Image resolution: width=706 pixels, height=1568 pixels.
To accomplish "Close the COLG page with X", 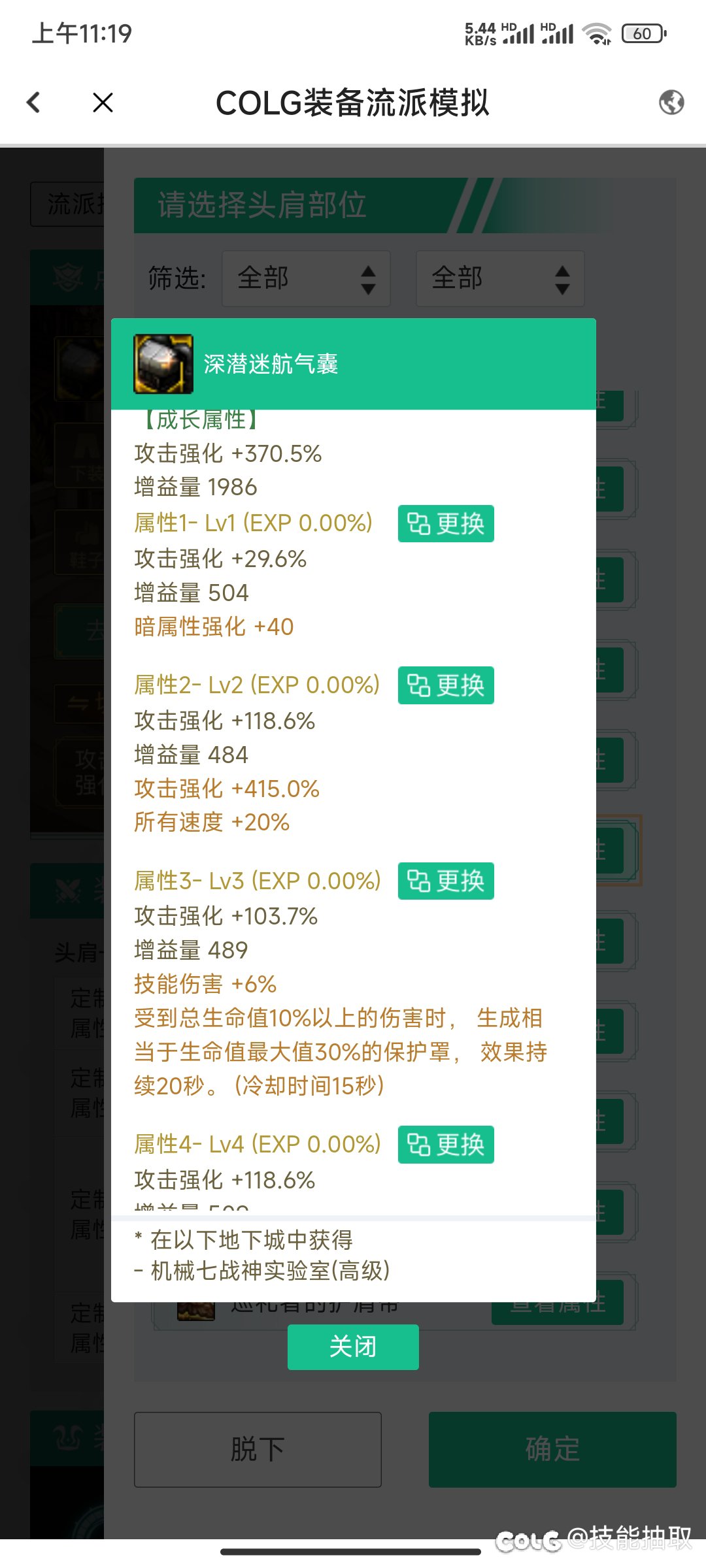I will pos(103,102).
